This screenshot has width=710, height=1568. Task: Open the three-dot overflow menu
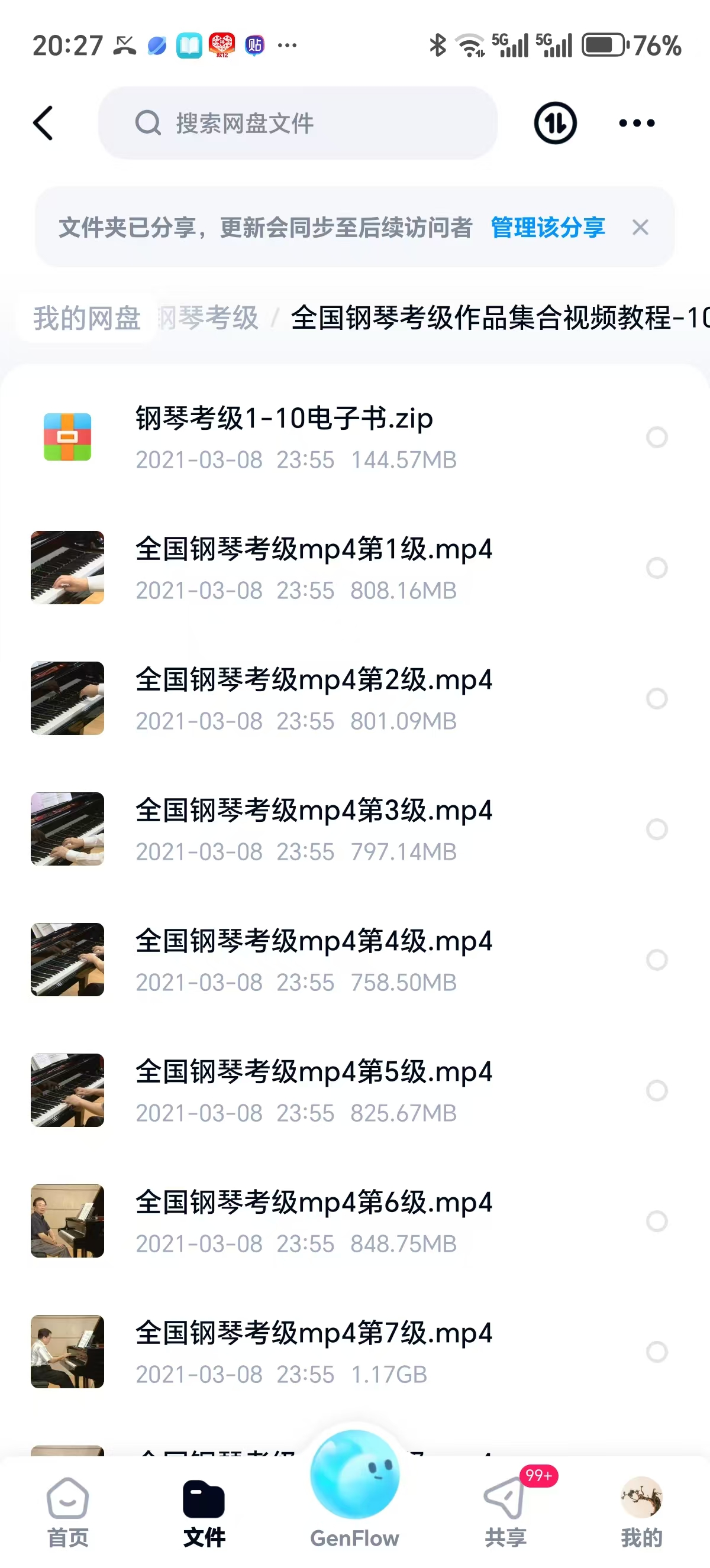pyautogui.click(x=636, y=123)
